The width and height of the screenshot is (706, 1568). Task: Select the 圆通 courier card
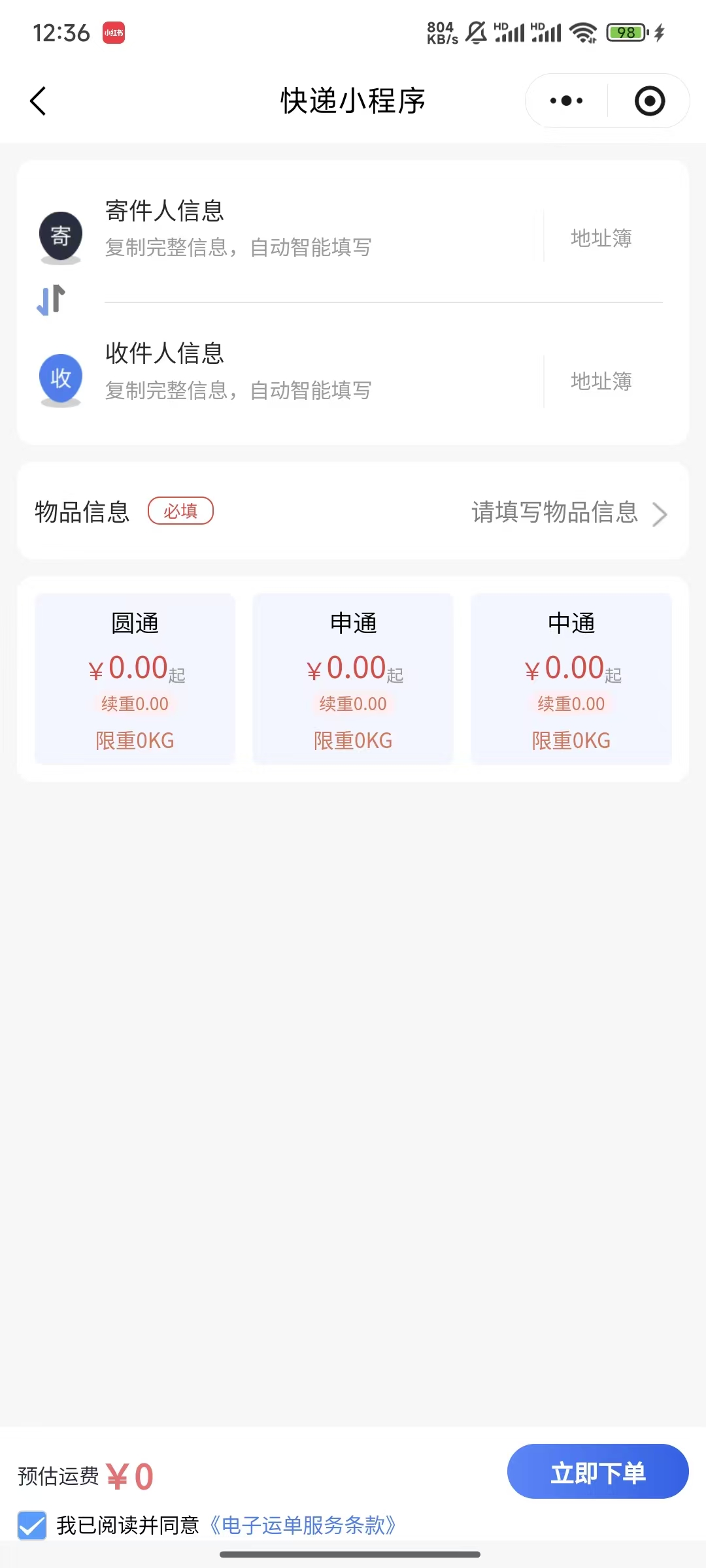pos(135,679)
